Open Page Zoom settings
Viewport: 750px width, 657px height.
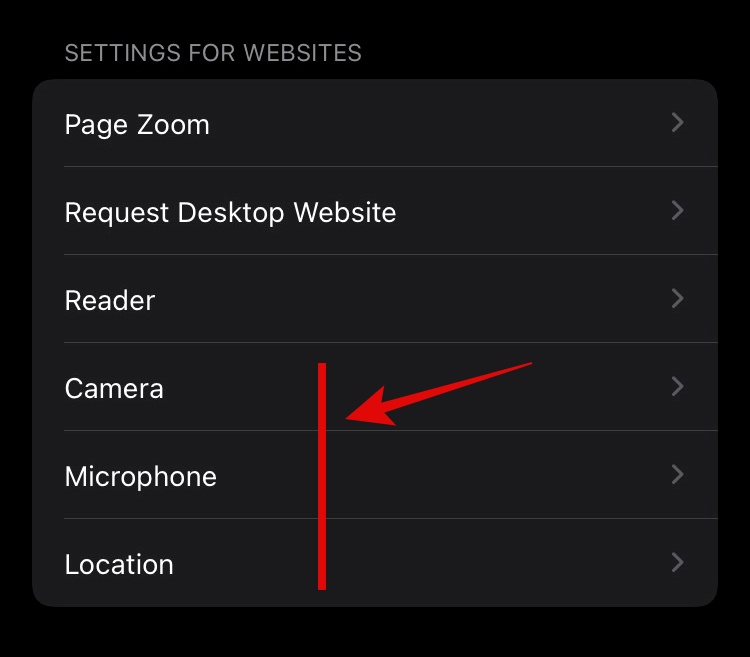tap(374, 124)
